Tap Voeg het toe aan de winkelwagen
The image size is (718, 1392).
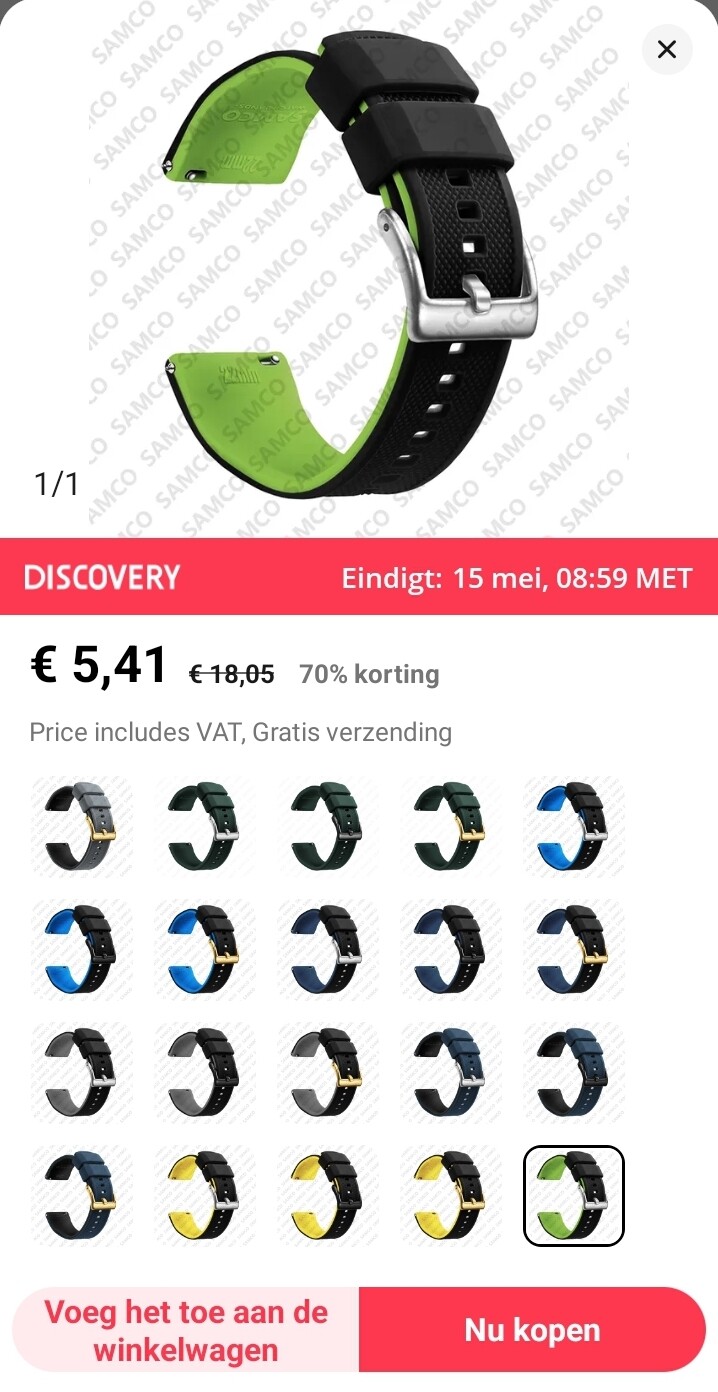(186, 1330)
